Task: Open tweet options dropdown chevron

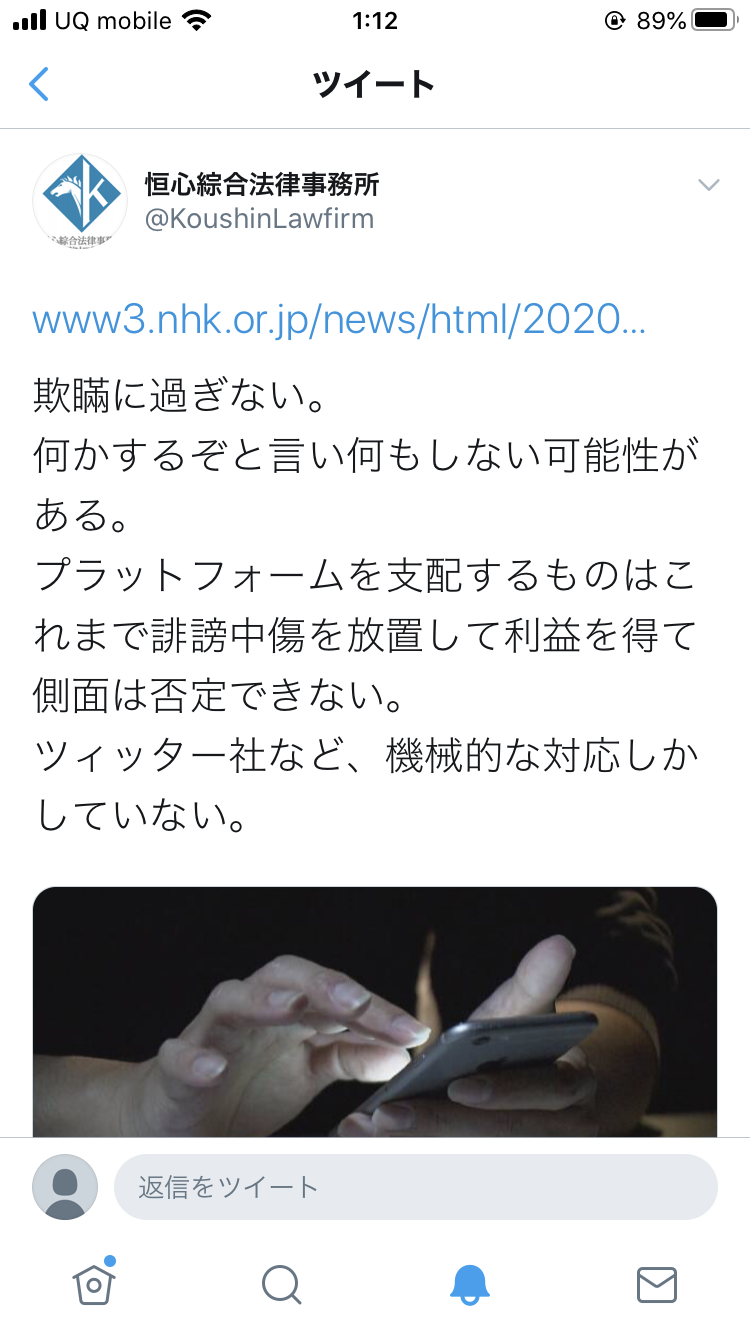Action: click(x=708, y=185)
